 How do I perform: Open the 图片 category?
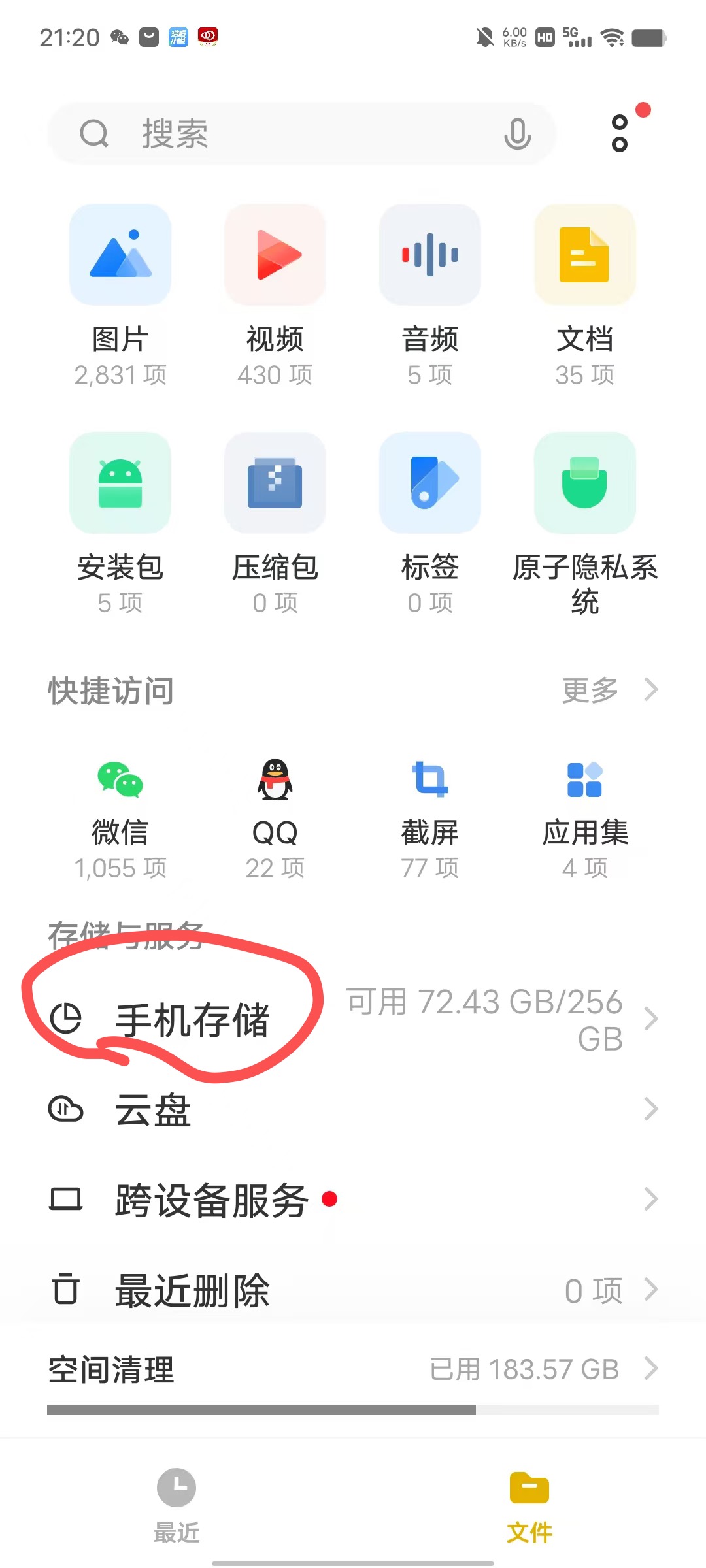120,255
